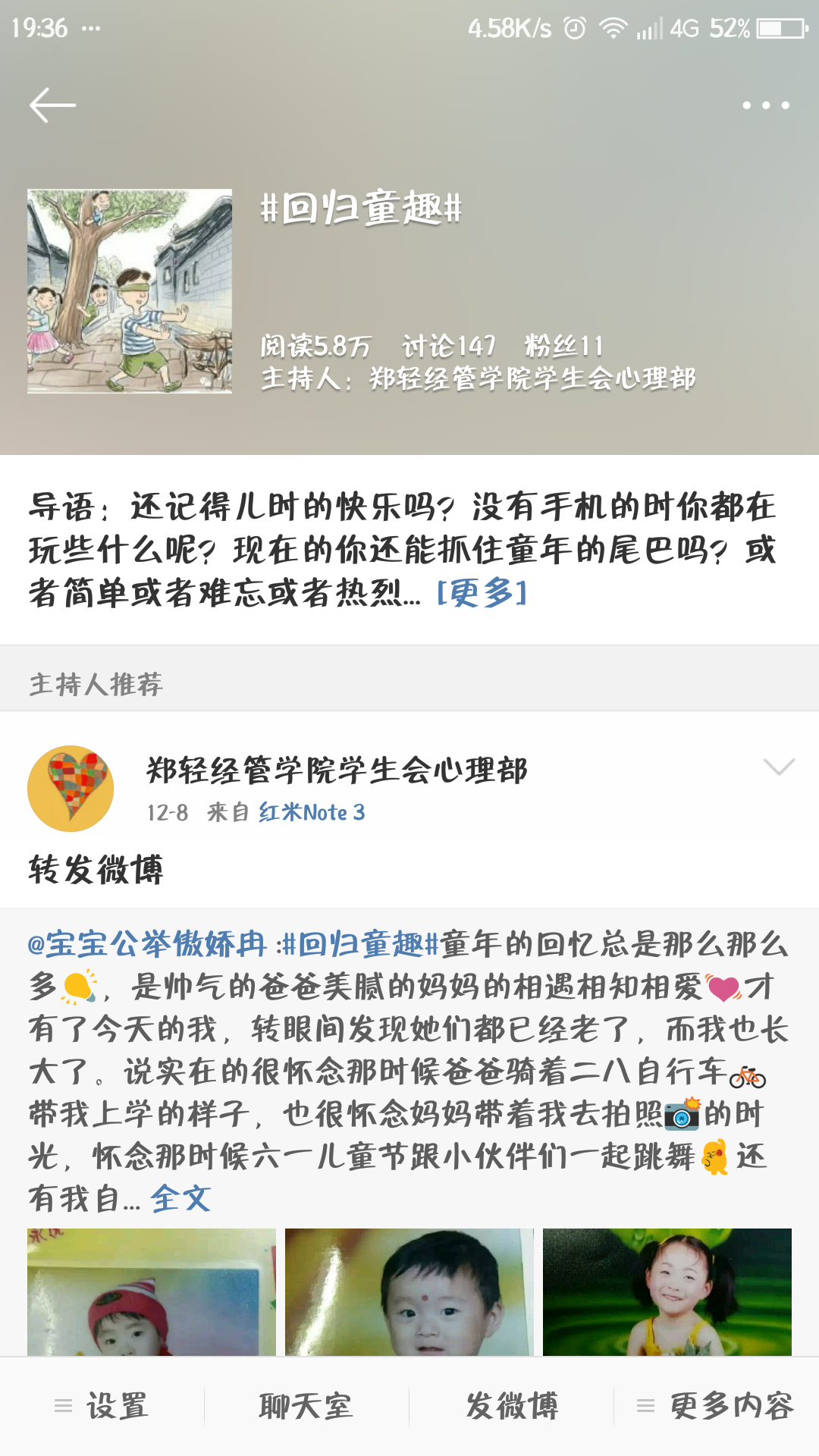View the baby photo with red forehead dot

(409, 1292)
